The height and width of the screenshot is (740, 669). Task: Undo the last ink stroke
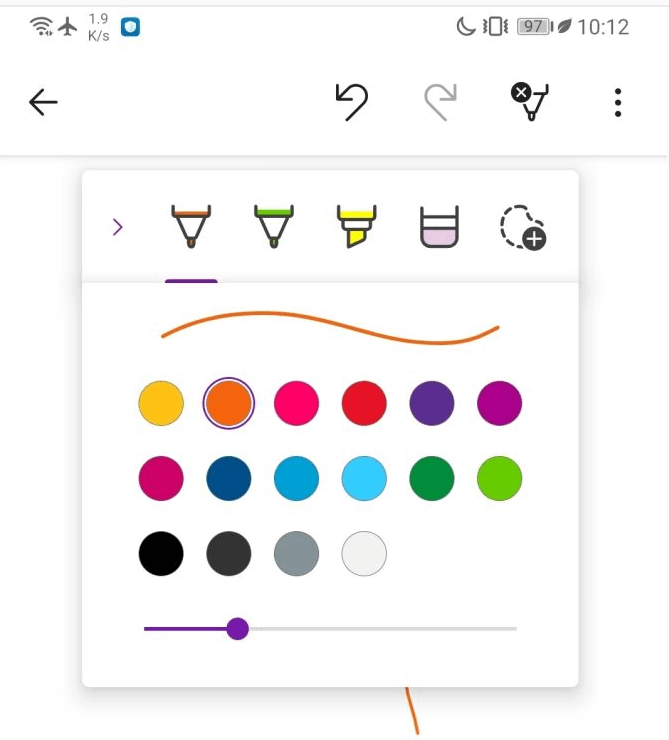(351, 102)
